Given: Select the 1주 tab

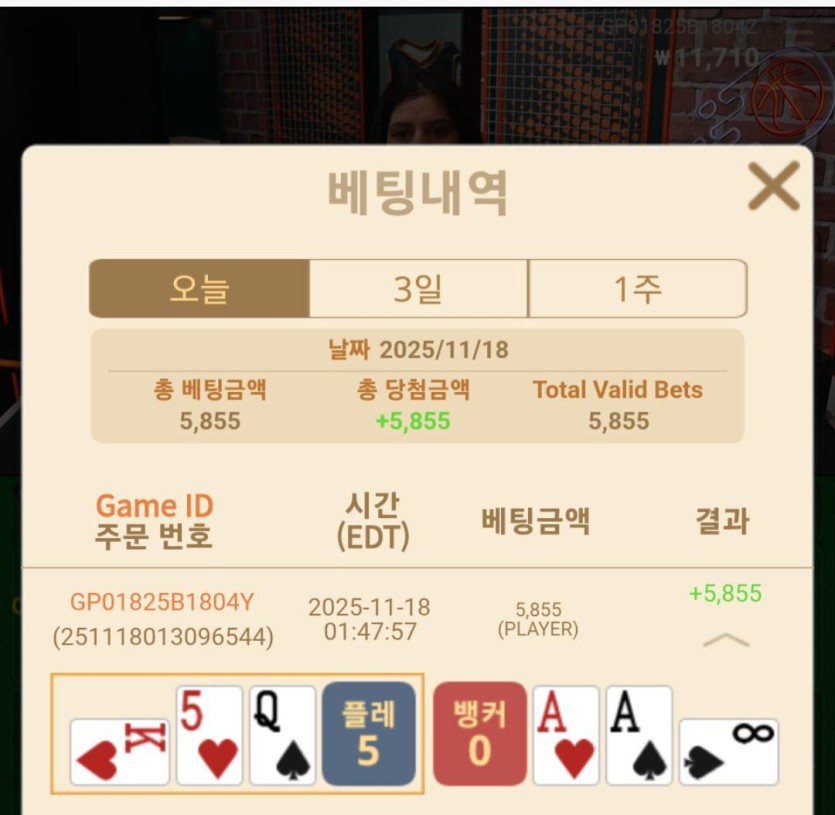Looking at the screenshot, I should pos(637,289).
